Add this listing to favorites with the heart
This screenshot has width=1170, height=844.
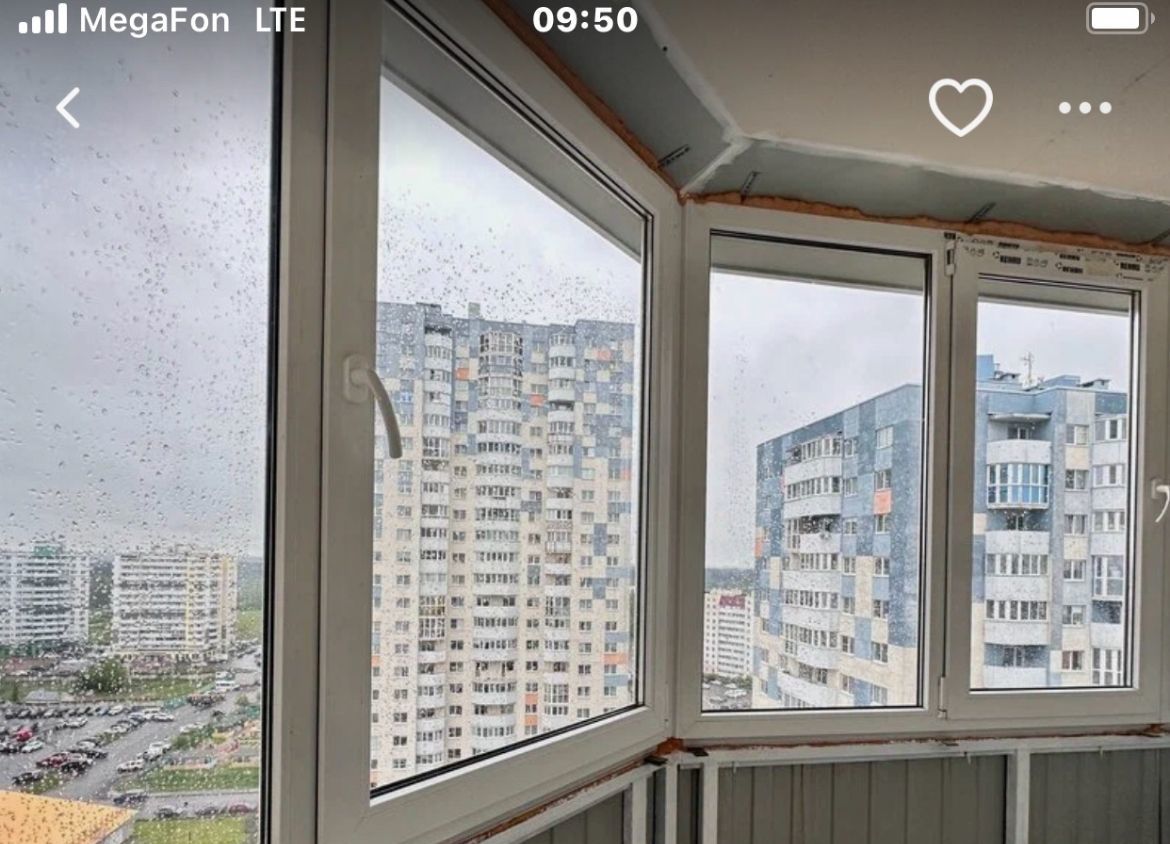pyautogui.click(x=960, y=106)
